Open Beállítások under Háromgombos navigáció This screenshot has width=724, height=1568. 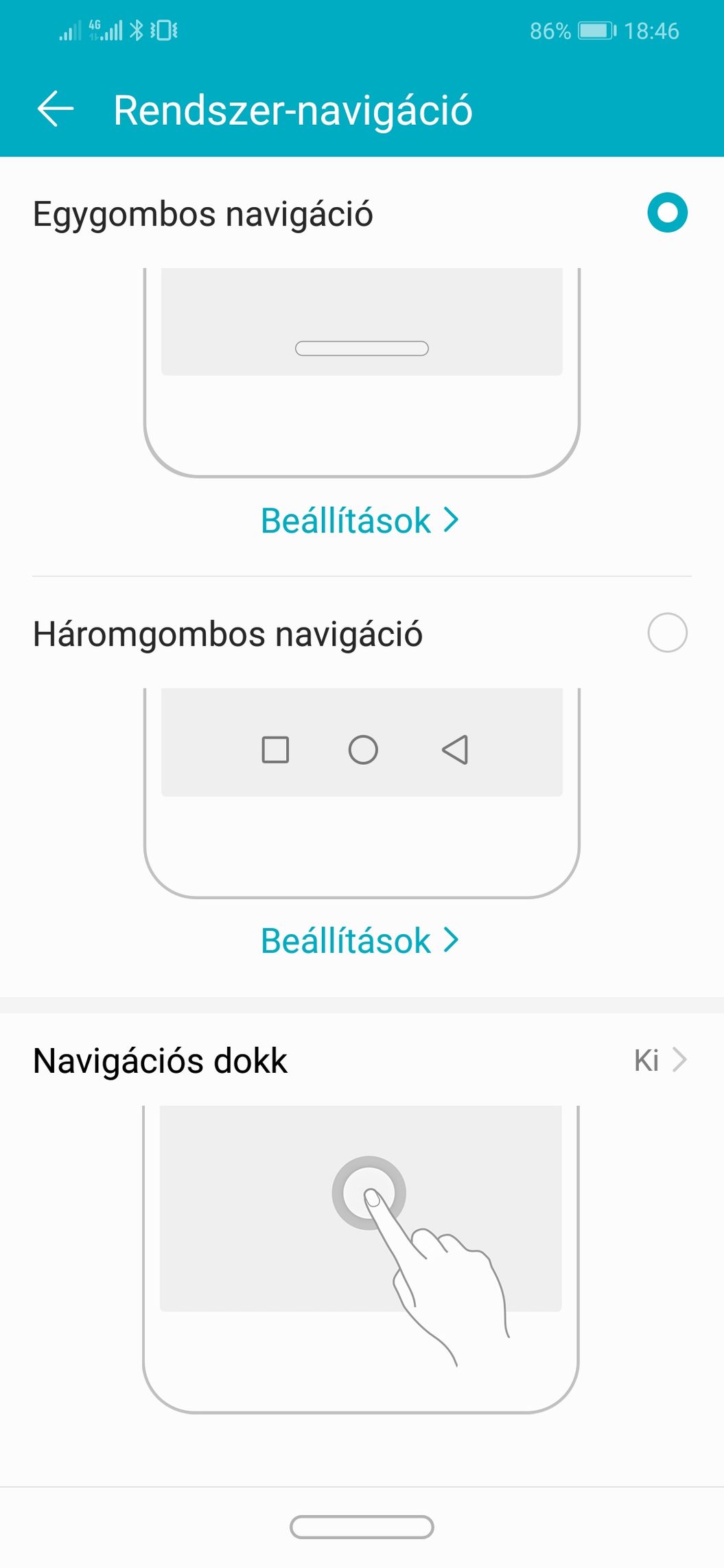pyautogui.click(x=360, y=940)
